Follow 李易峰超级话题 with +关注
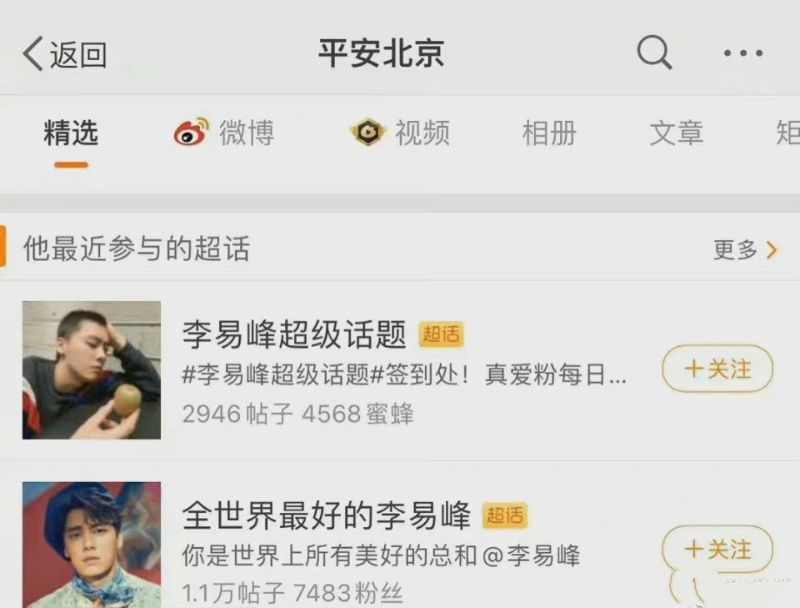 718,370
